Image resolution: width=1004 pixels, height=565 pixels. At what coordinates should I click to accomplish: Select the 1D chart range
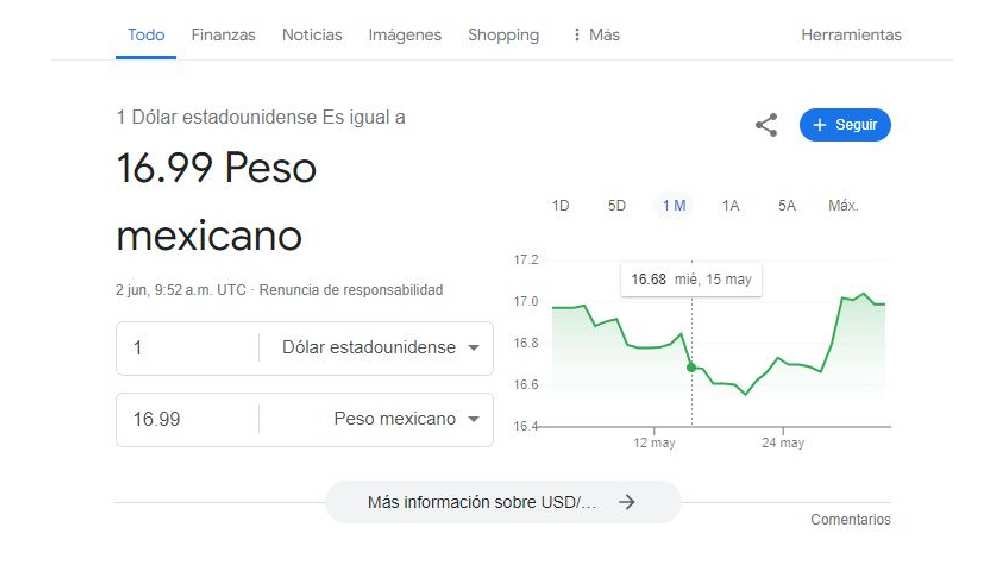tap(560, 206)
